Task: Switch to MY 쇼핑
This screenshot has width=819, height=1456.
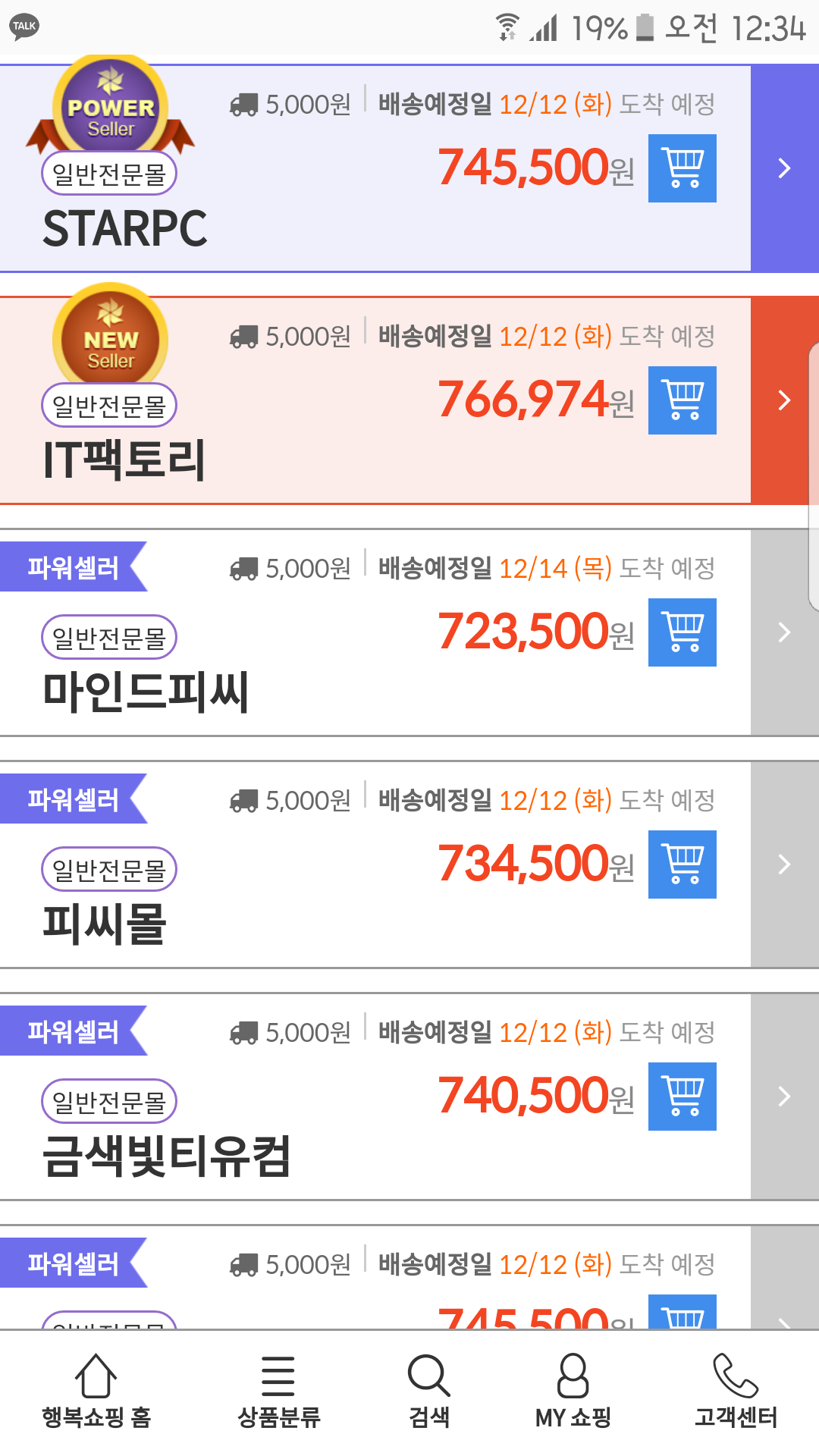Action: (x=573, y=1392)
